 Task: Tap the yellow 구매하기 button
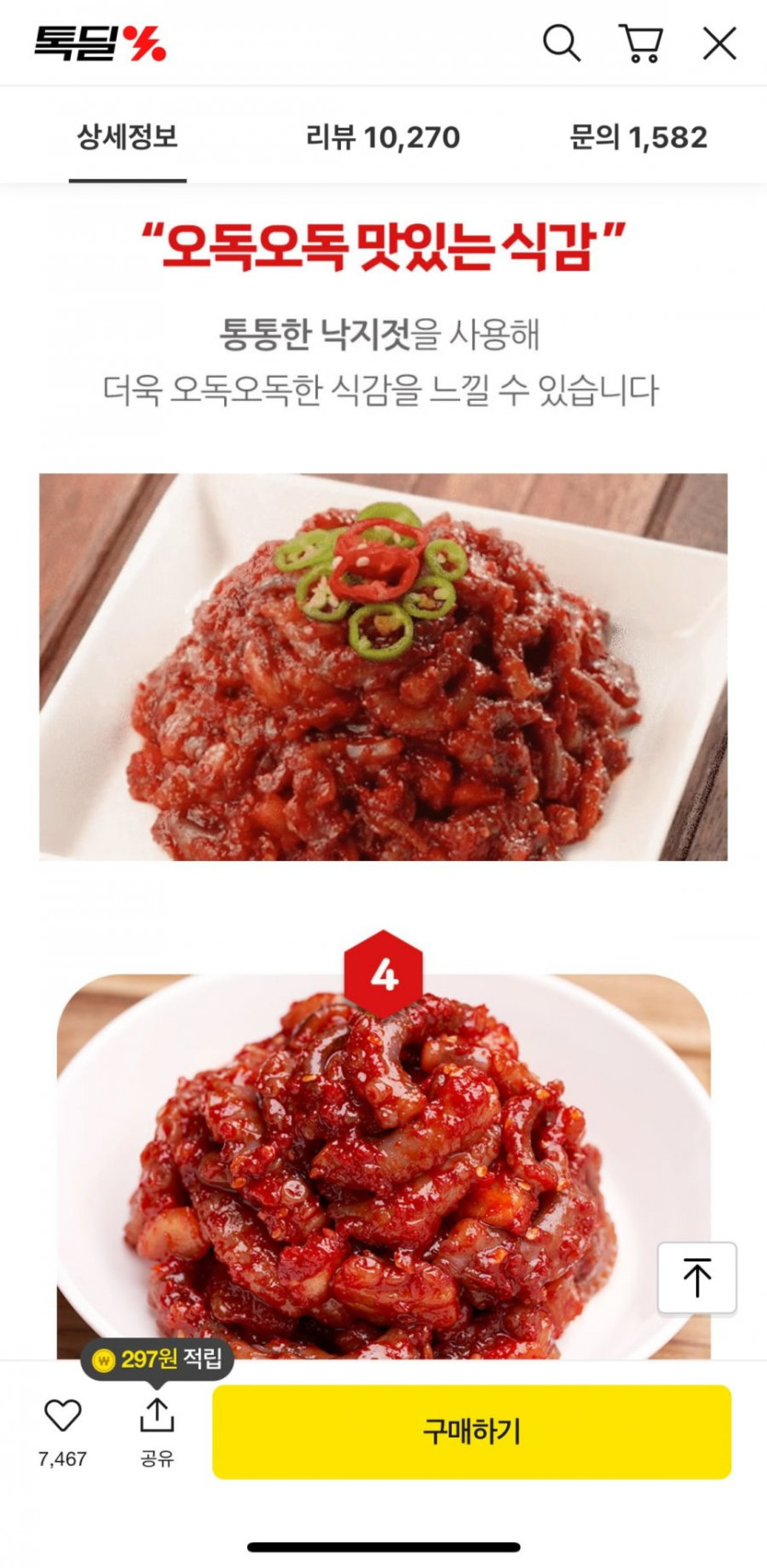click(x=472, y=1431)
